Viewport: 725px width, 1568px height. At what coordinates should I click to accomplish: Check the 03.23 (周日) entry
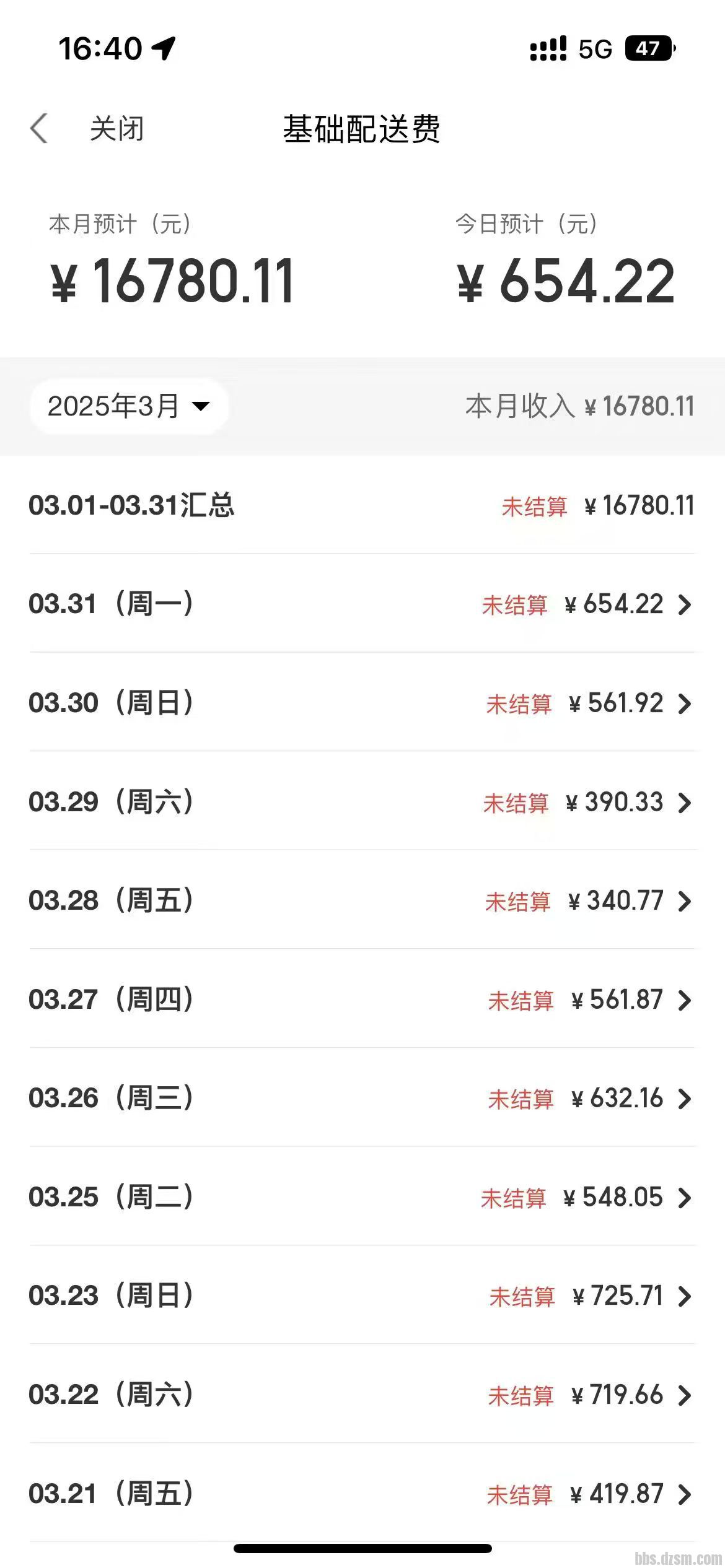pyautogui.click(x=362, y=1296)
